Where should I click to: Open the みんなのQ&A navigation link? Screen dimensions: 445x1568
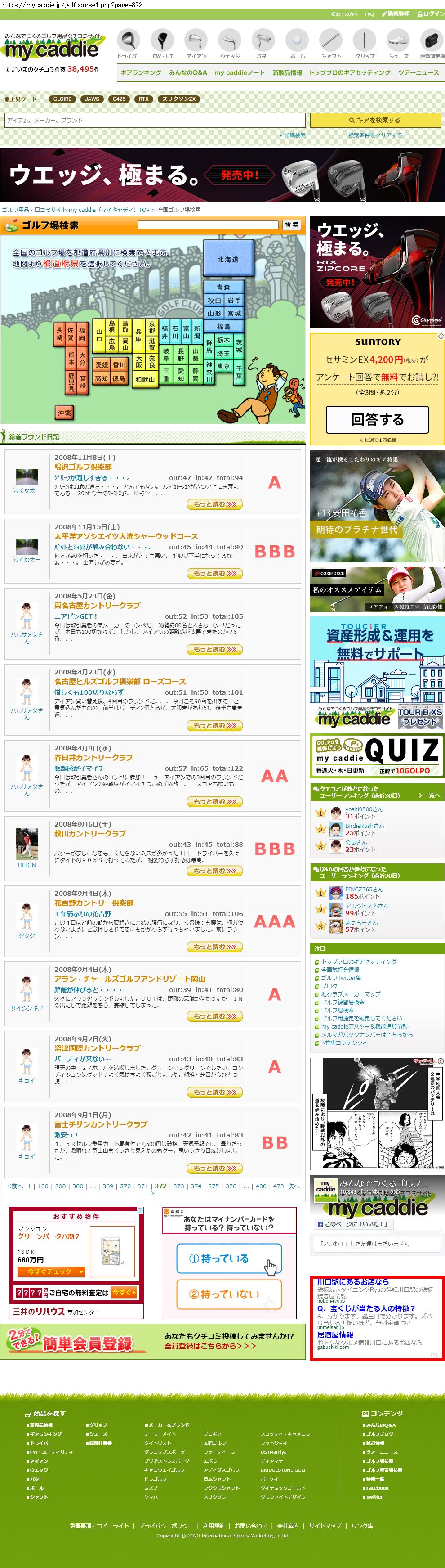188,72
